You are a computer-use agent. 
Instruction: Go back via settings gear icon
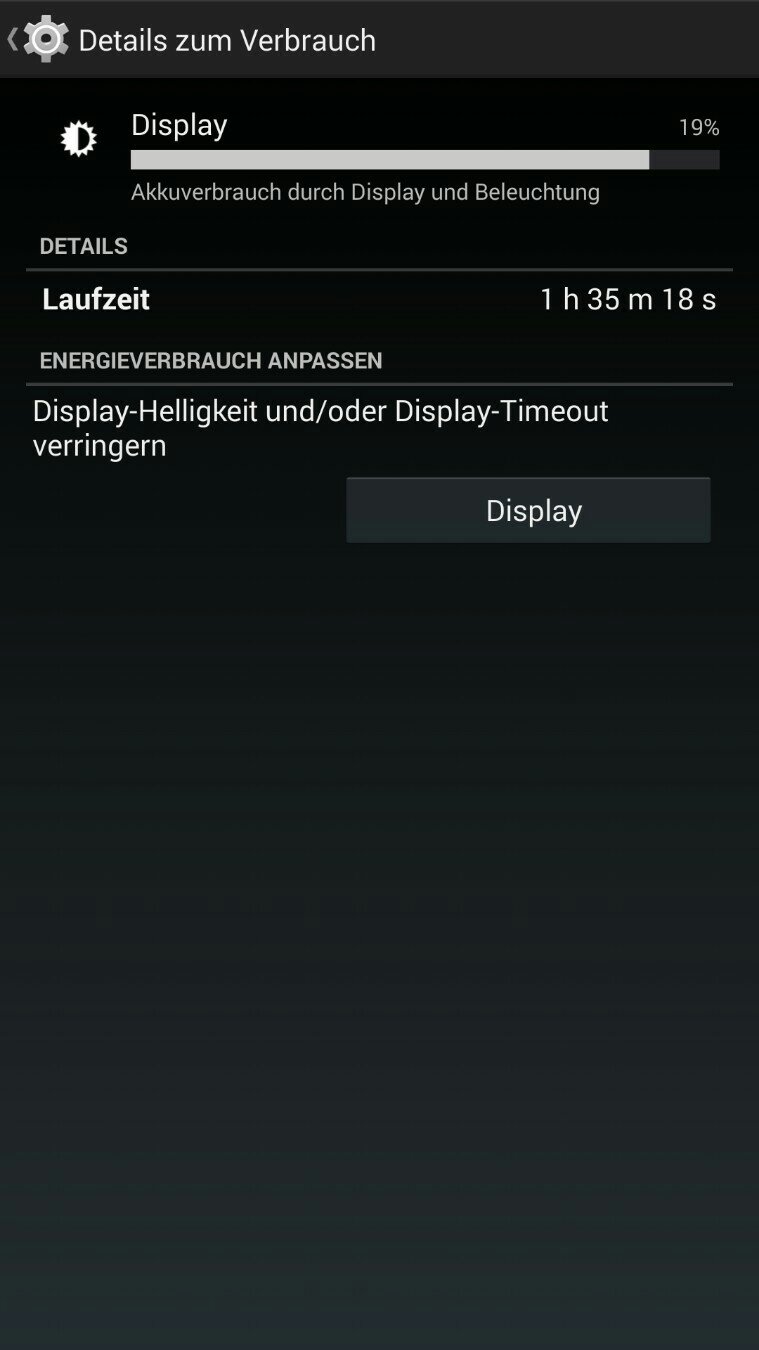click(x=42, y=39)
